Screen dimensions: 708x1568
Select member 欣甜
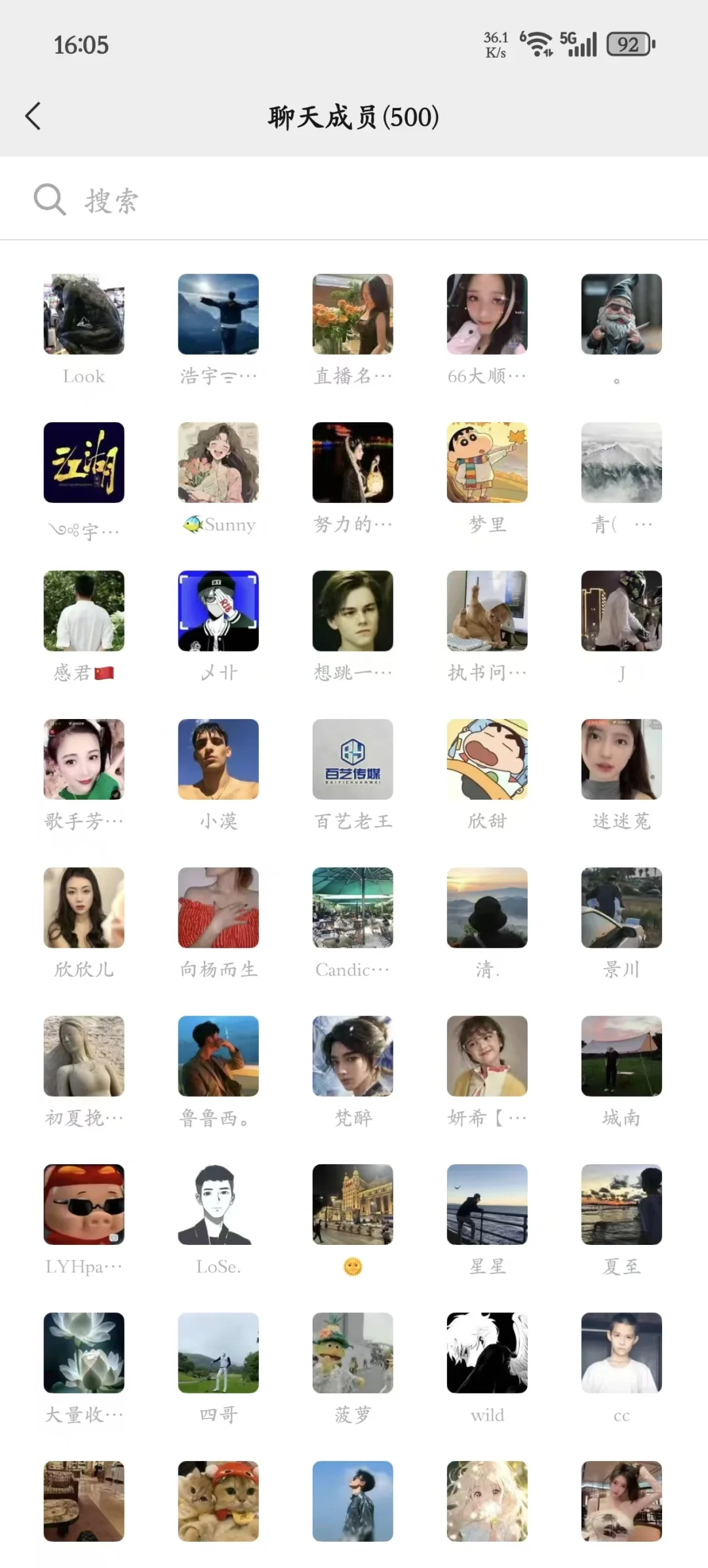coord(487,759)
